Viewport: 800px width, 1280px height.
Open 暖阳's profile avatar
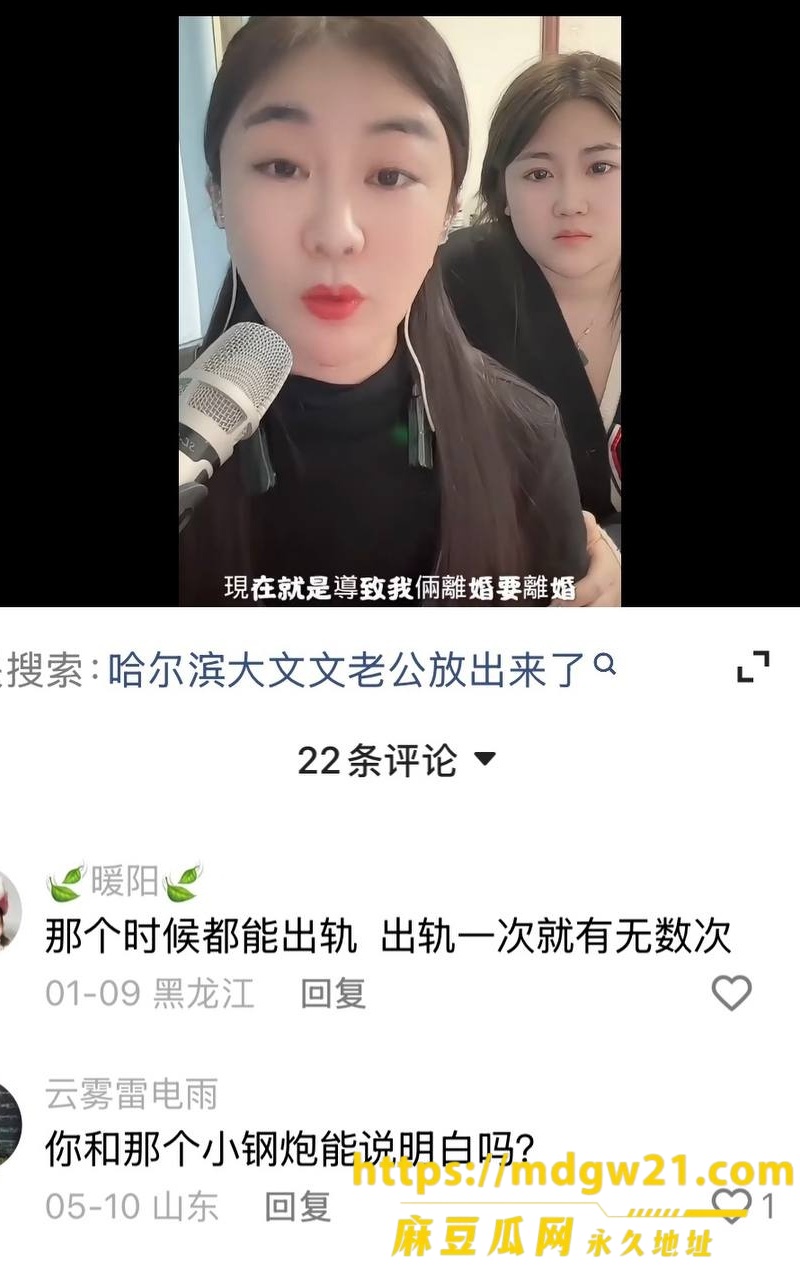(8, 909)
